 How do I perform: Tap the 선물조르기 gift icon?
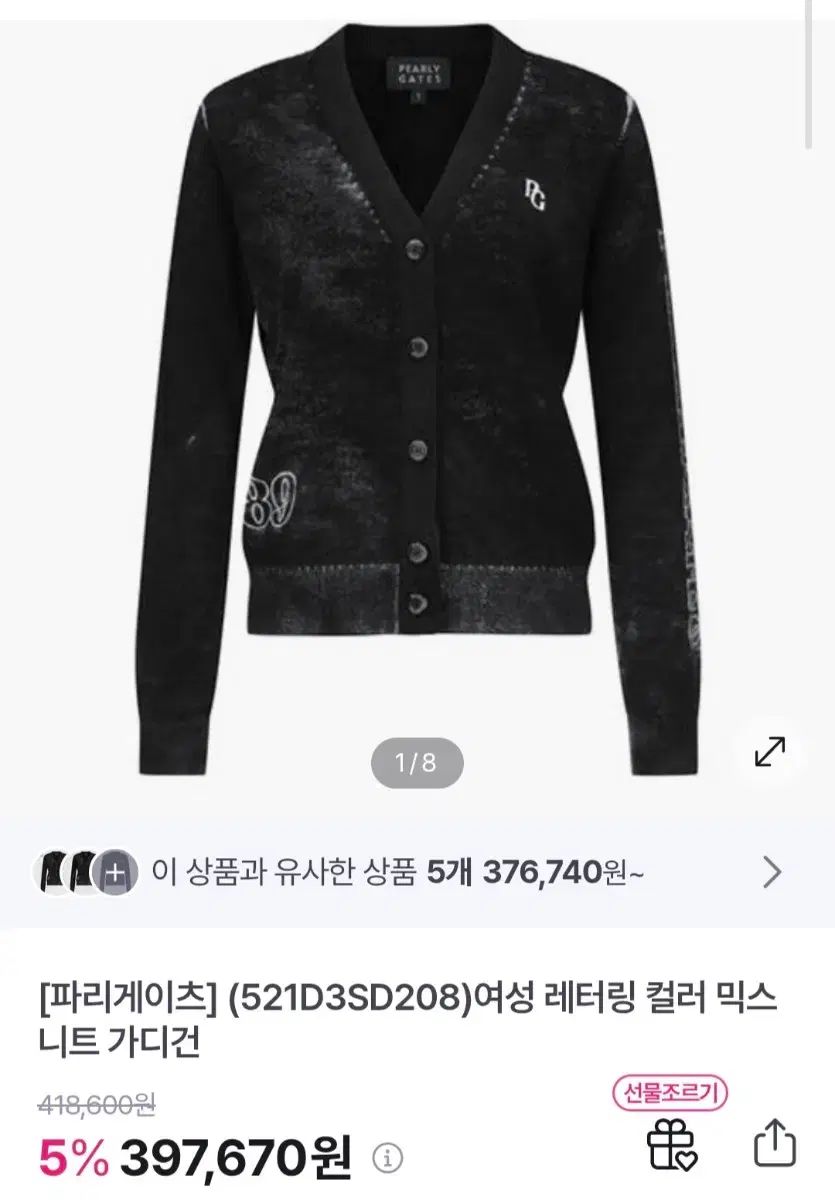(x=671, y=1141)
